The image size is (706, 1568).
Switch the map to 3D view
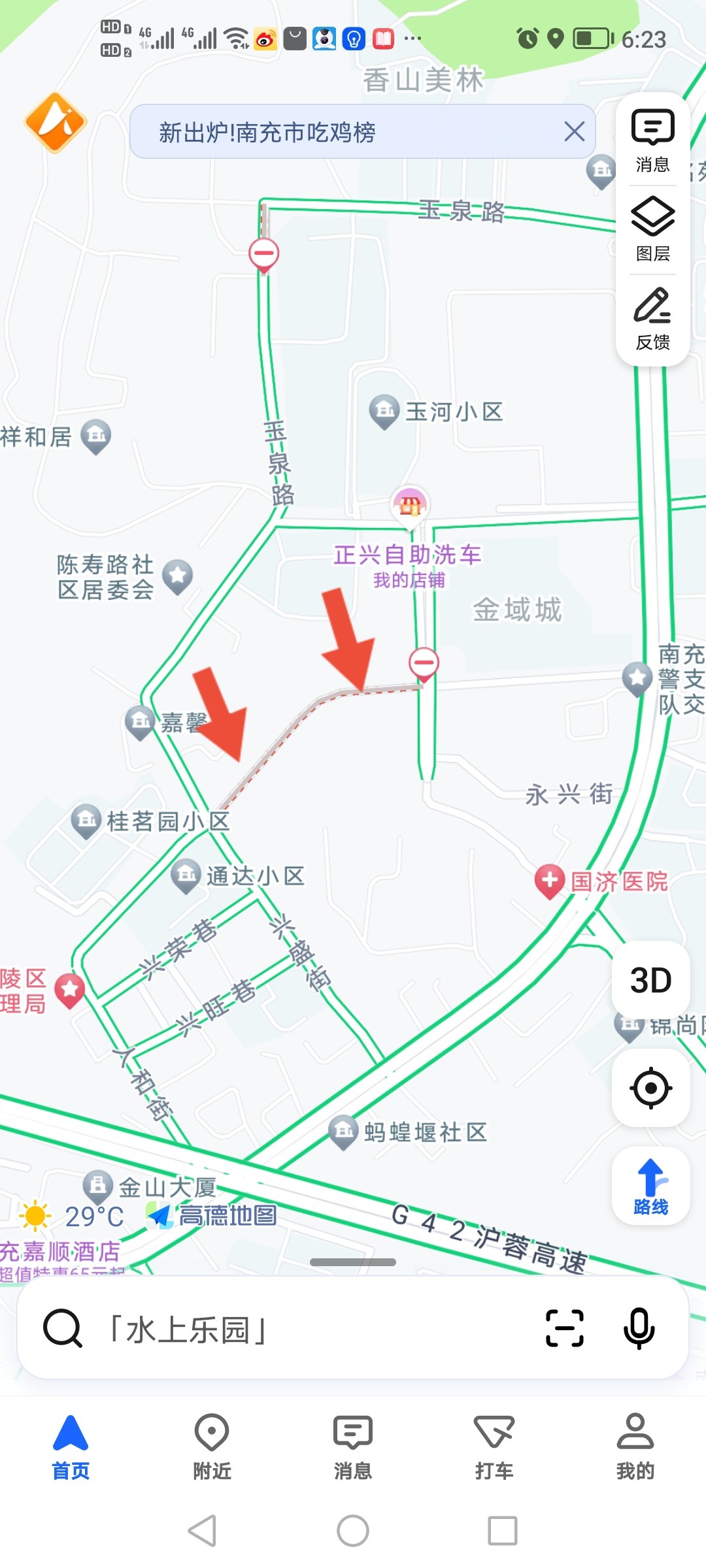[x=650, y=980]
